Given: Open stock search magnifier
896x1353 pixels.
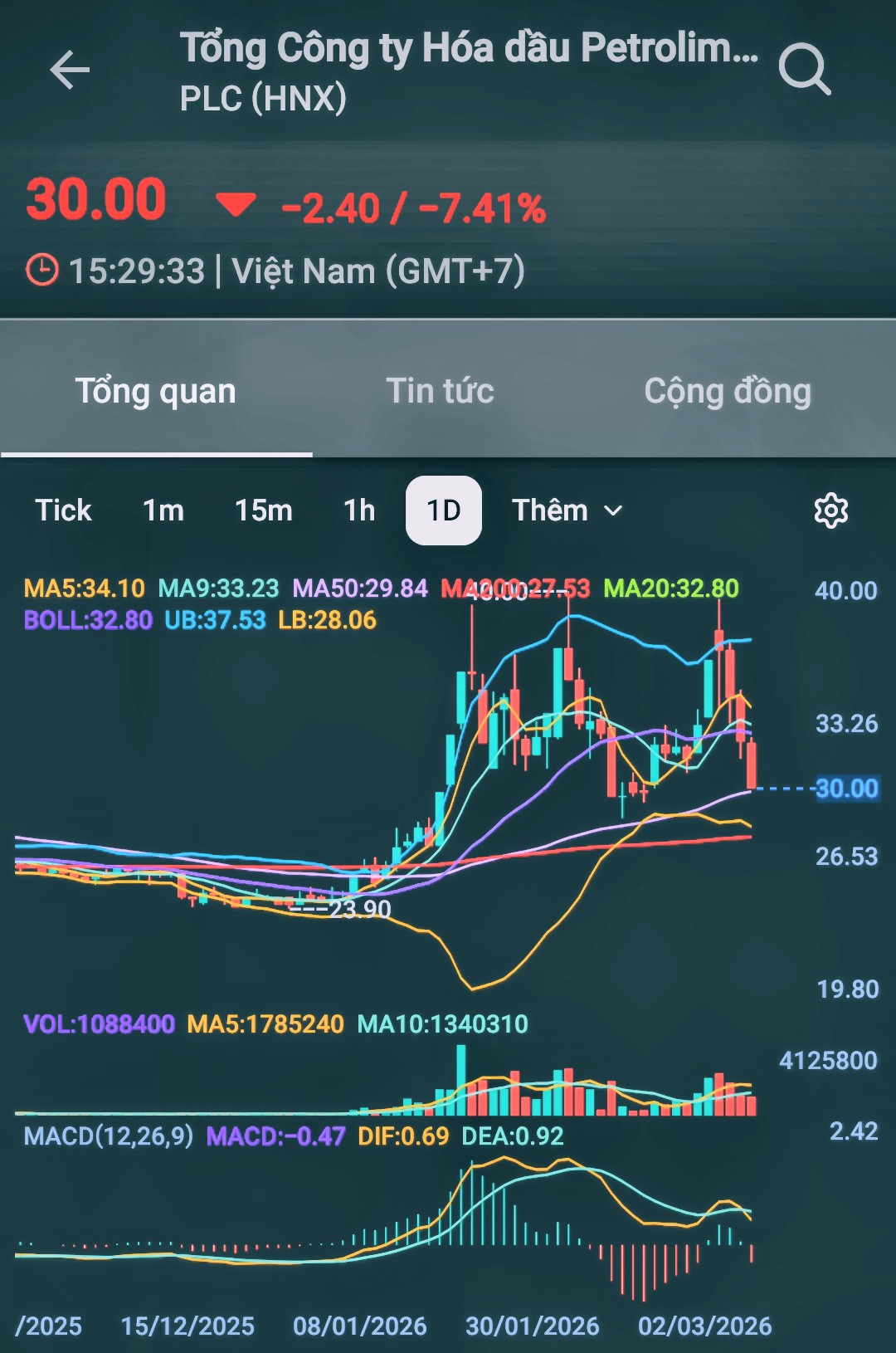Looking at the screenshot, I should [x=804, y=70].
